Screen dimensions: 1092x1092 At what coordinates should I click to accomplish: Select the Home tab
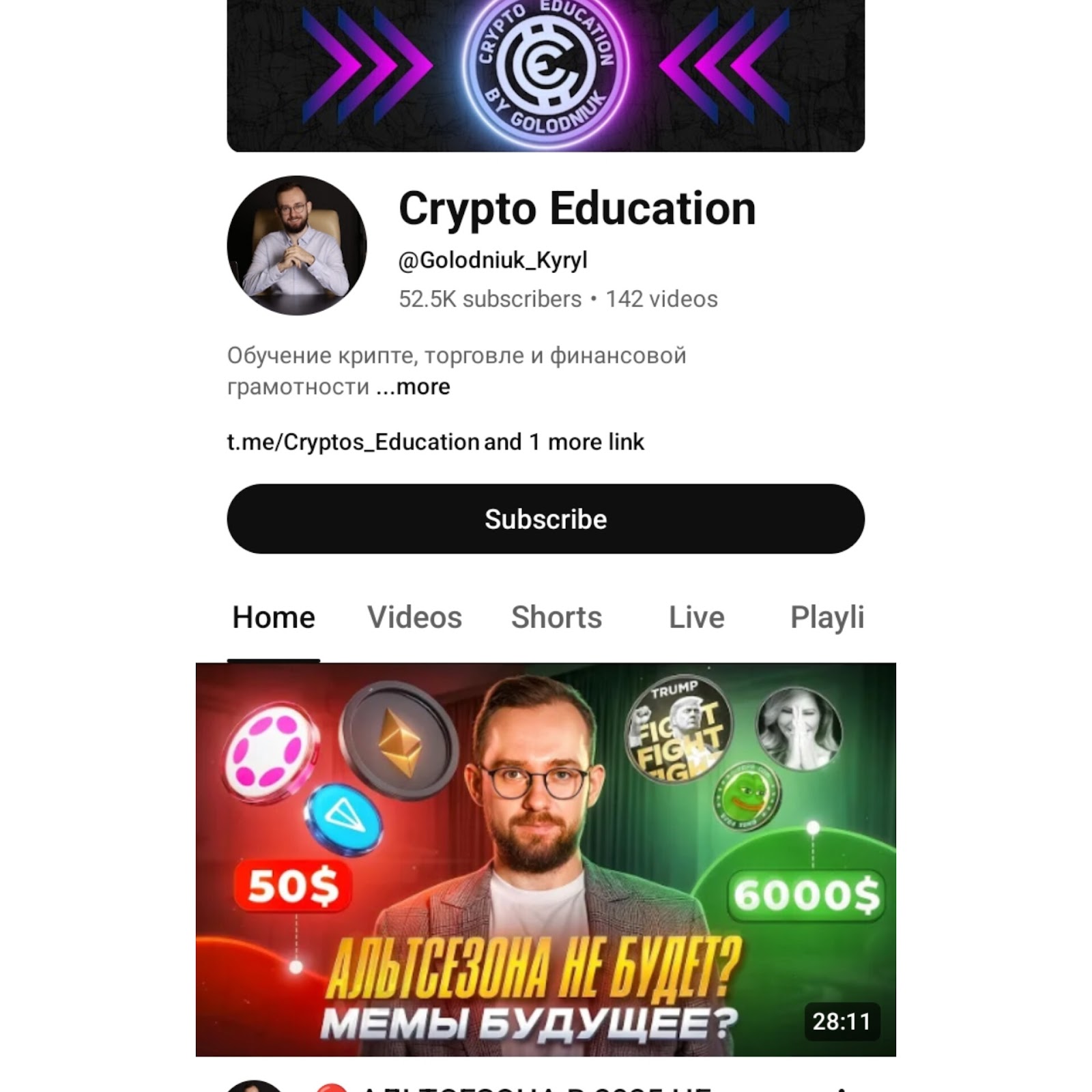[274, 617]
